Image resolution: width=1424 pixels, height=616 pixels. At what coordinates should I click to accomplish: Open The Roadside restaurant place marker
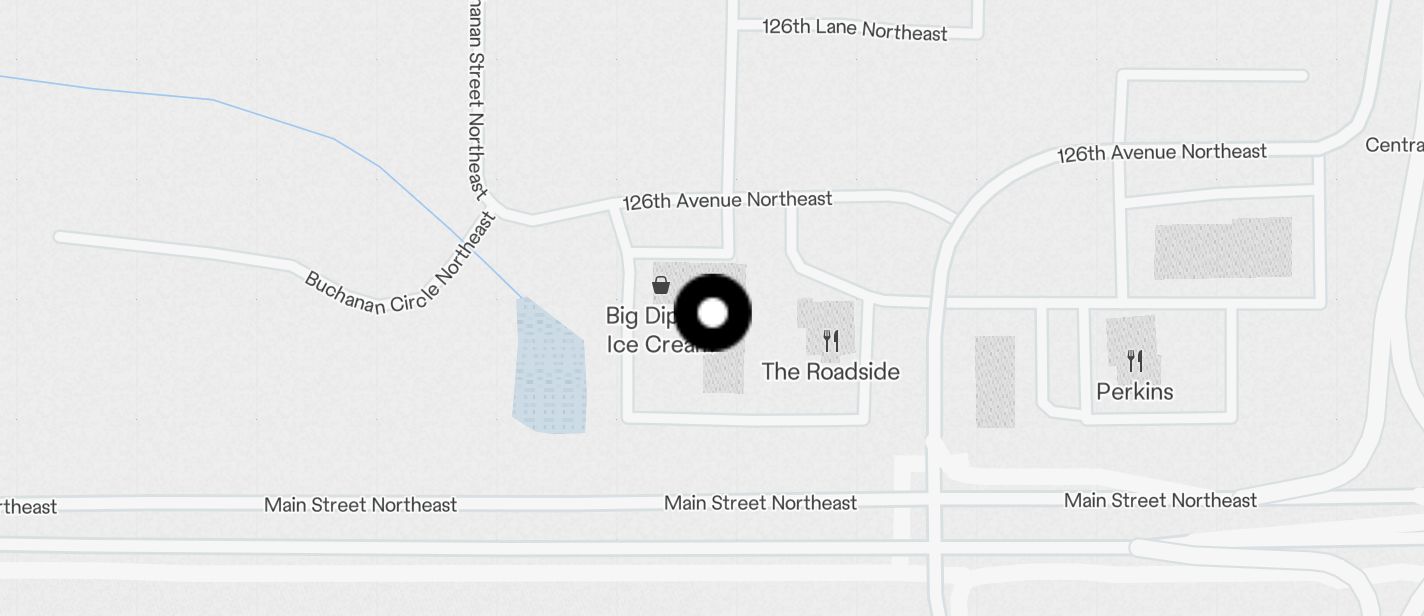tap(830, 342)
